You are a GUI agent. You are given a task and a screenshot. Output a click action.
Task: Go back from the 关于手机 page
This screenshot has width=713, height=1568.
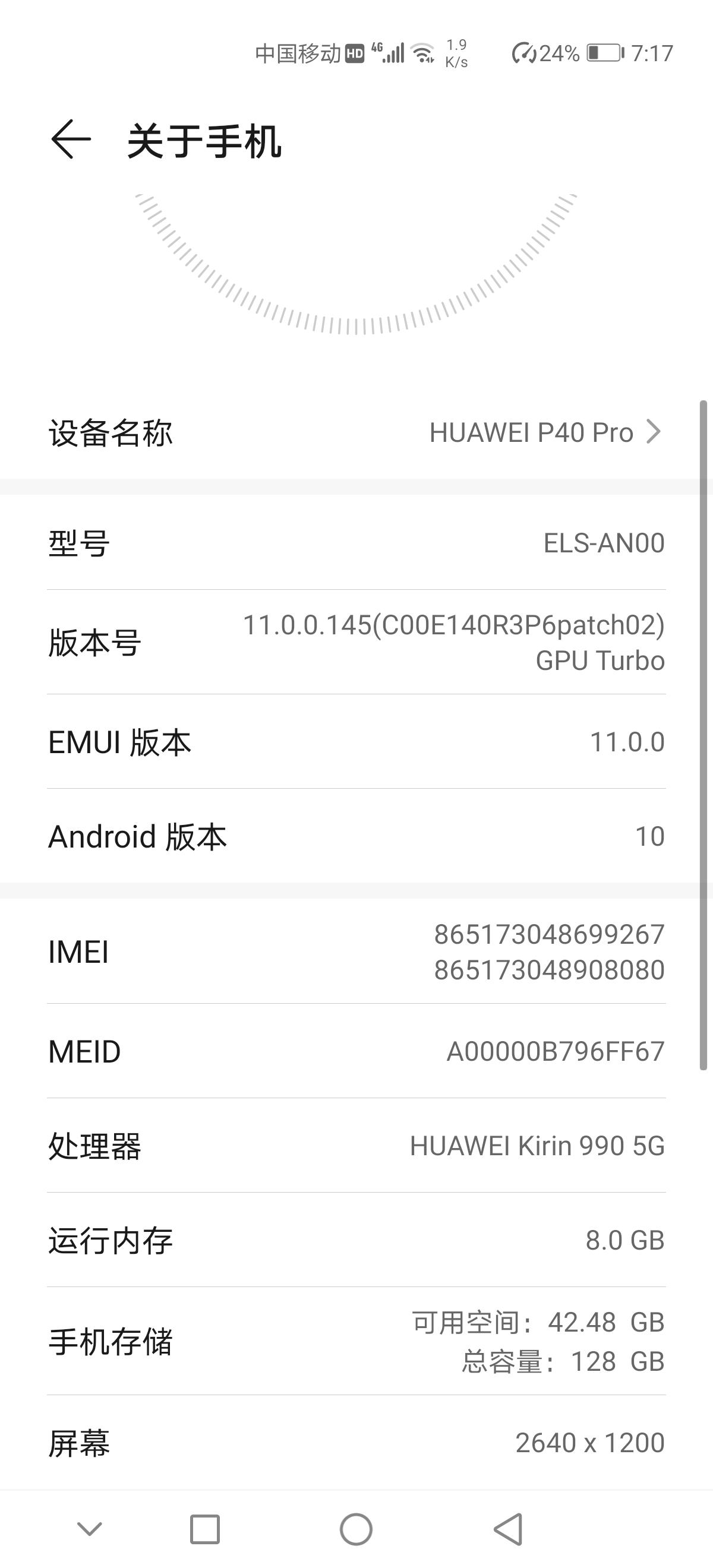(x=71, y=140)
